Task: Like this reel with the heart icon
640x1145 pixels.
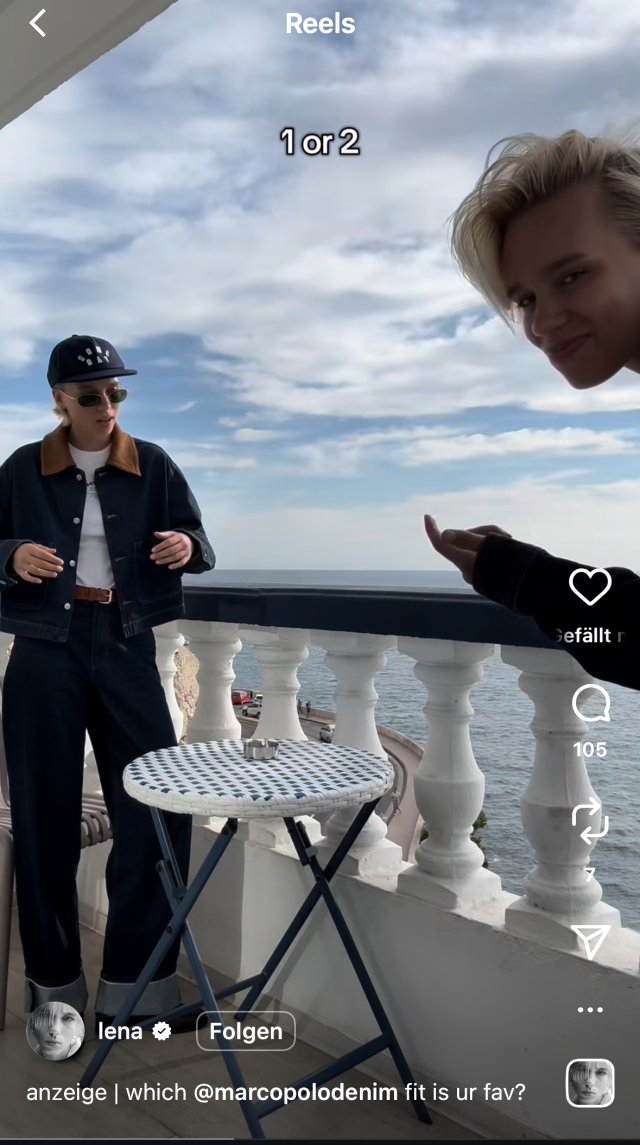Action: (x=590, y=586)
